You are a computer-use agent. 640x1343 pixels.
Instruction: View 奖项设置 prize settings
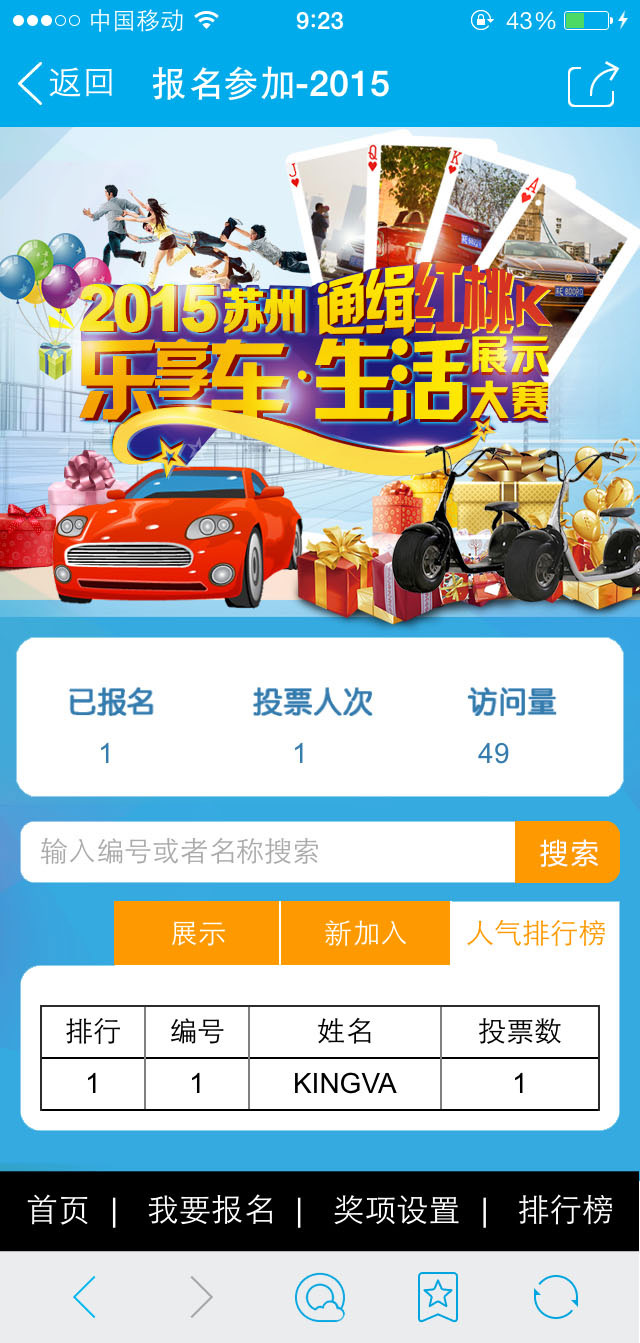tap(396, 1210)
